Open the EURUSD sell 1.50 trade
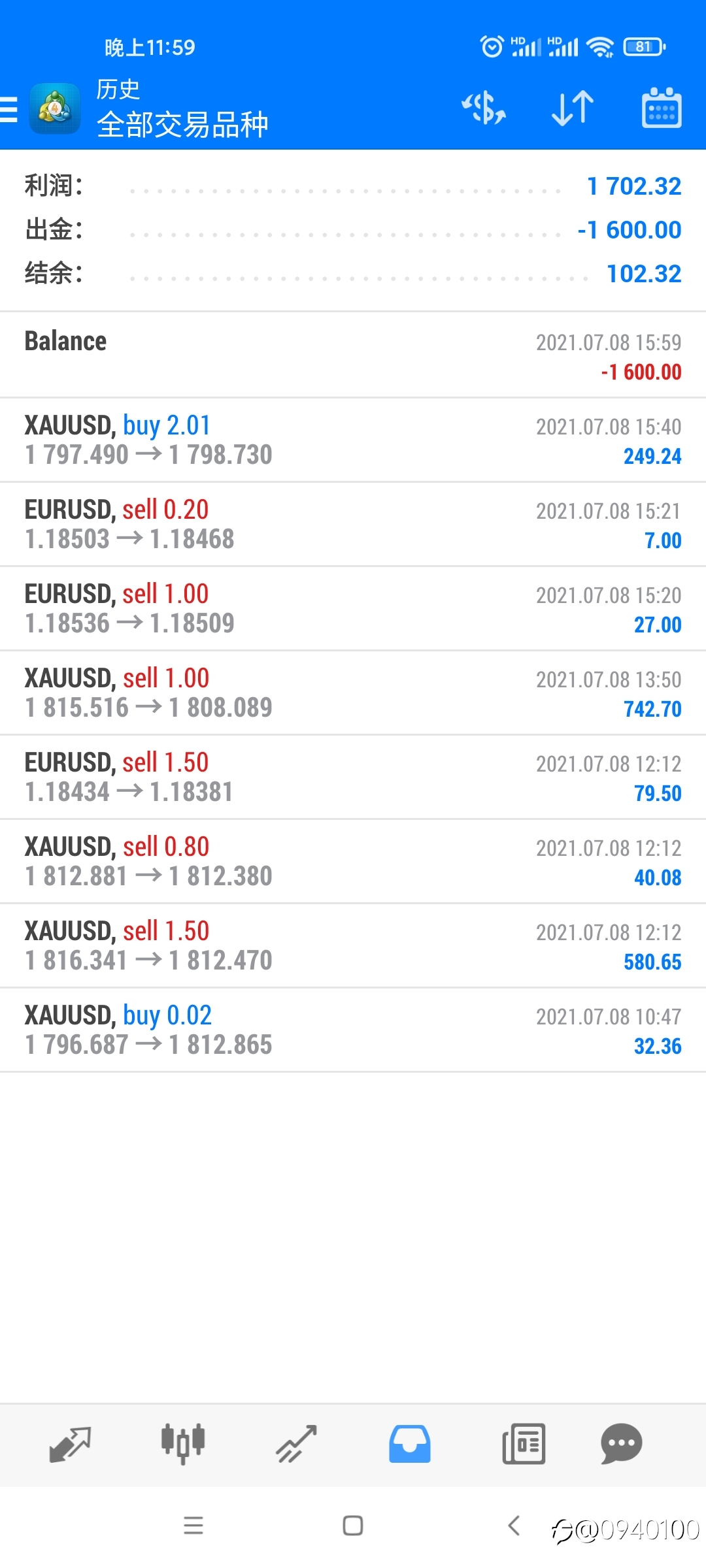The width and height of the screenshot is (706, 1568). click(x=353, y=777)
